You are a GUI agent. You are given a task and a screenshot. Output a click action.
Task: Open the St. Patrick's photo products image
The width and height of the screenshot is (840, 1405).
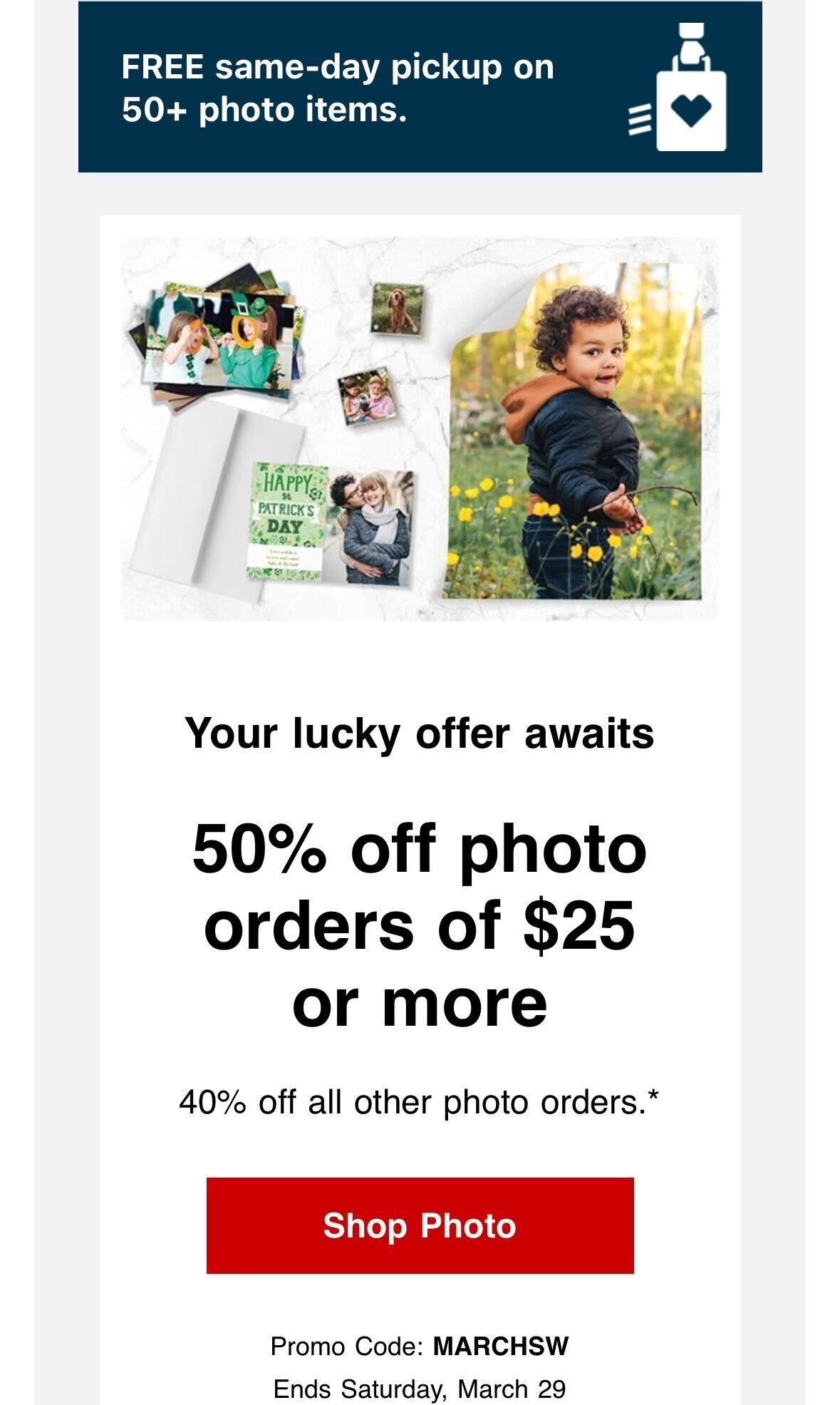[x=420, y=429]
